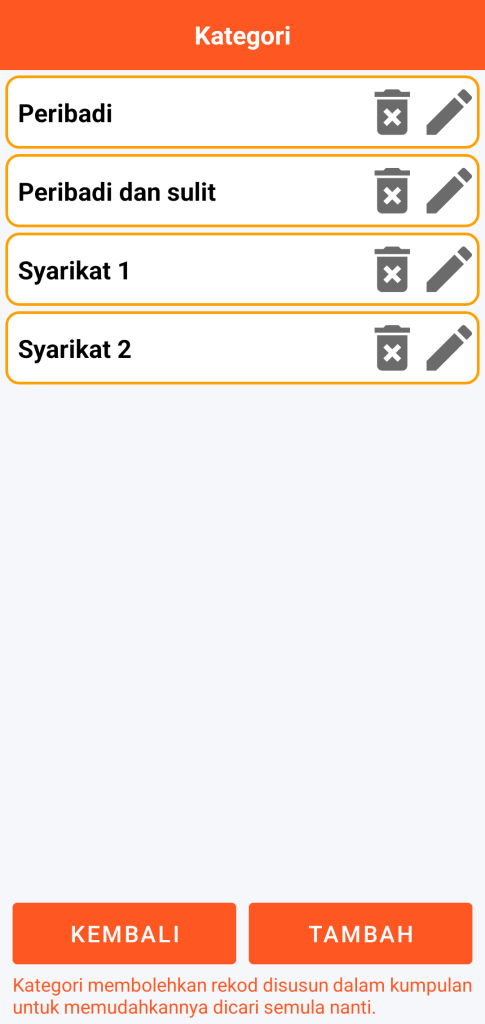
Task: Delete the Syarikat 1 category
Action: click(x=392, y=269)
